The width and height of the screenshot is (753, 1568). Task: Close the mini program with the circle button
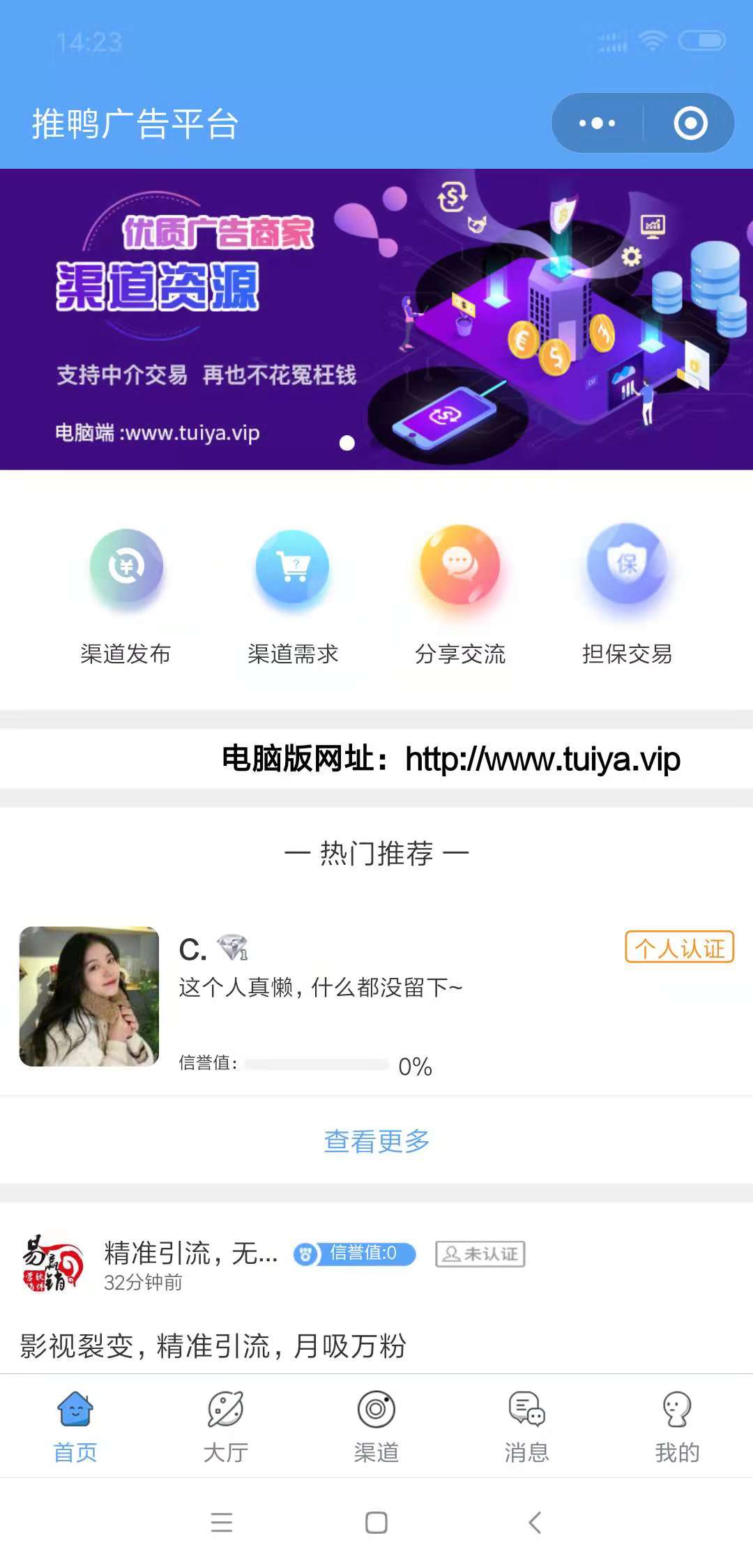click(x=690, y=123)
